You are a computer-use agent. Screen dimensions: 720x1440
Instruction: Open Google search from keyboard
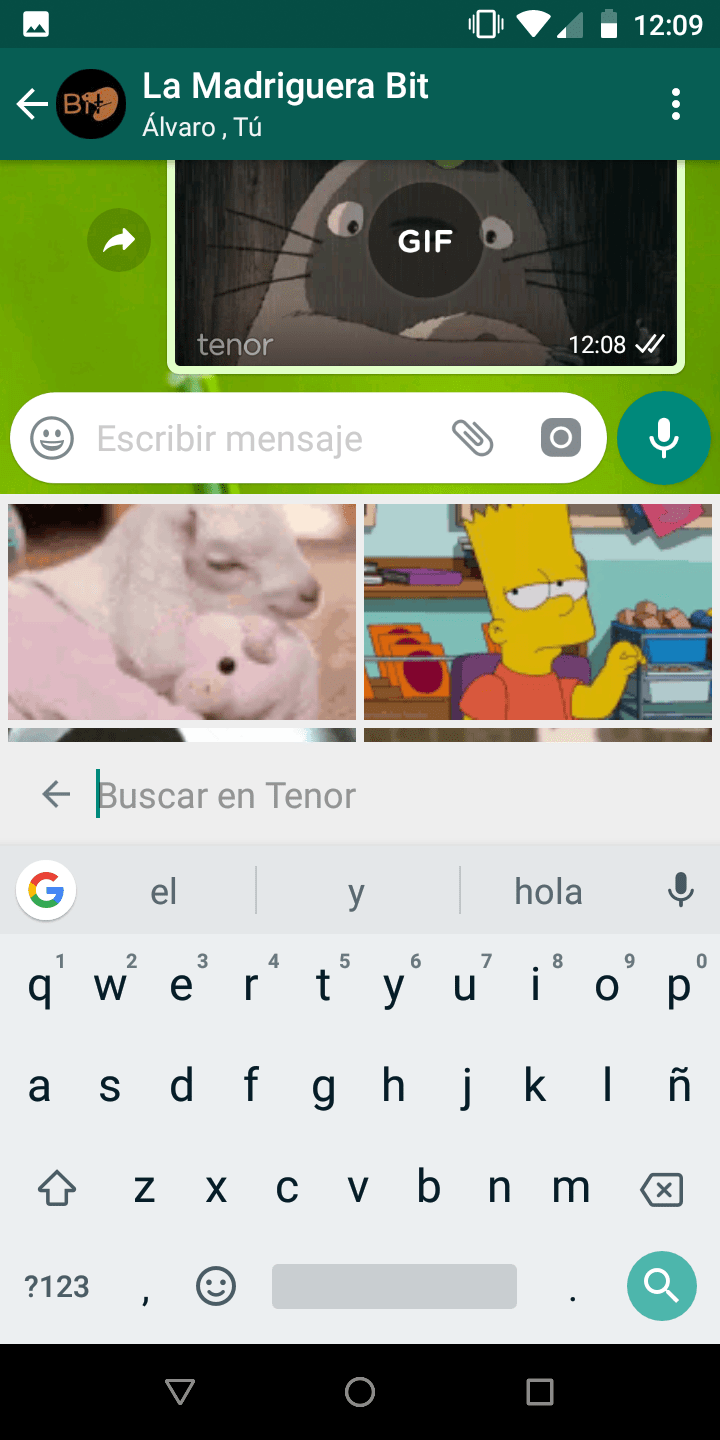pyautogui.click(x=46, y=890)
